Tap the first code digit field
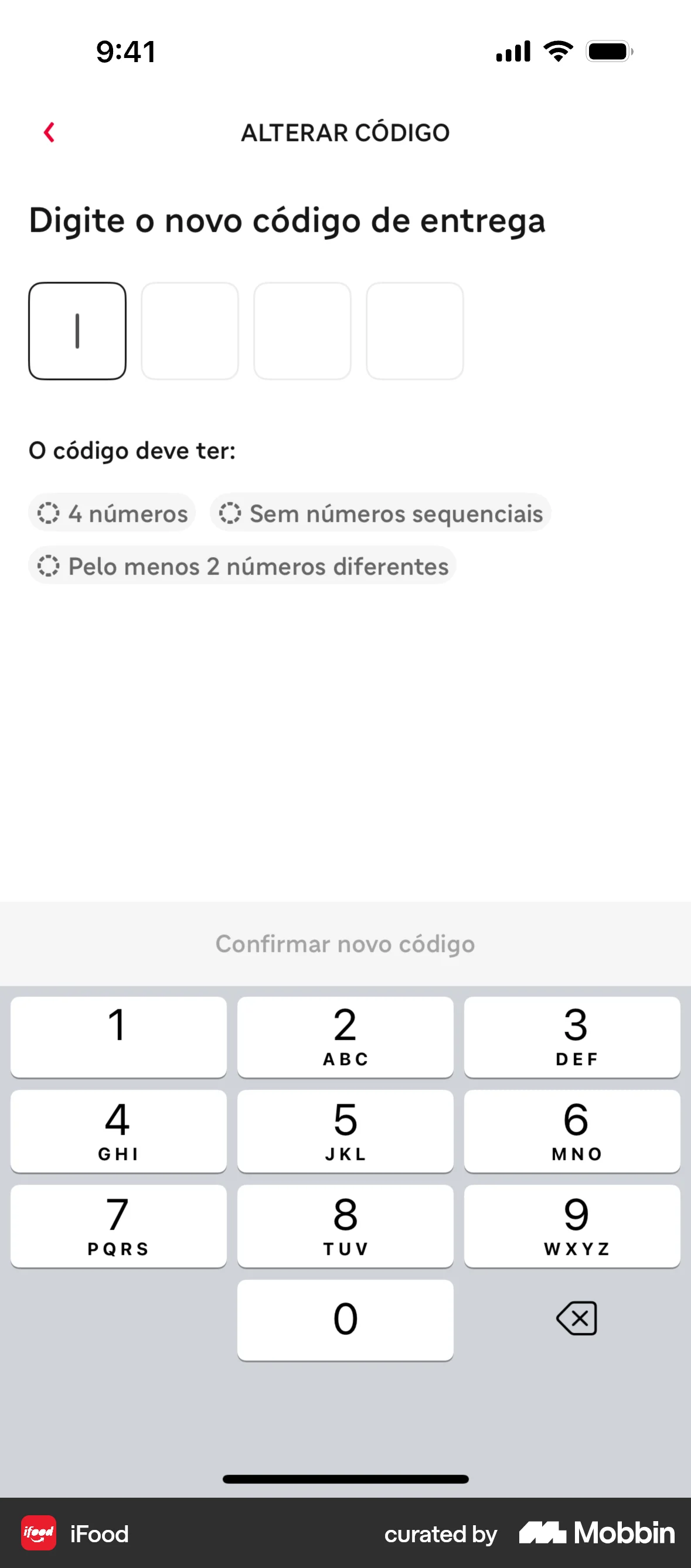 point(77,331)
